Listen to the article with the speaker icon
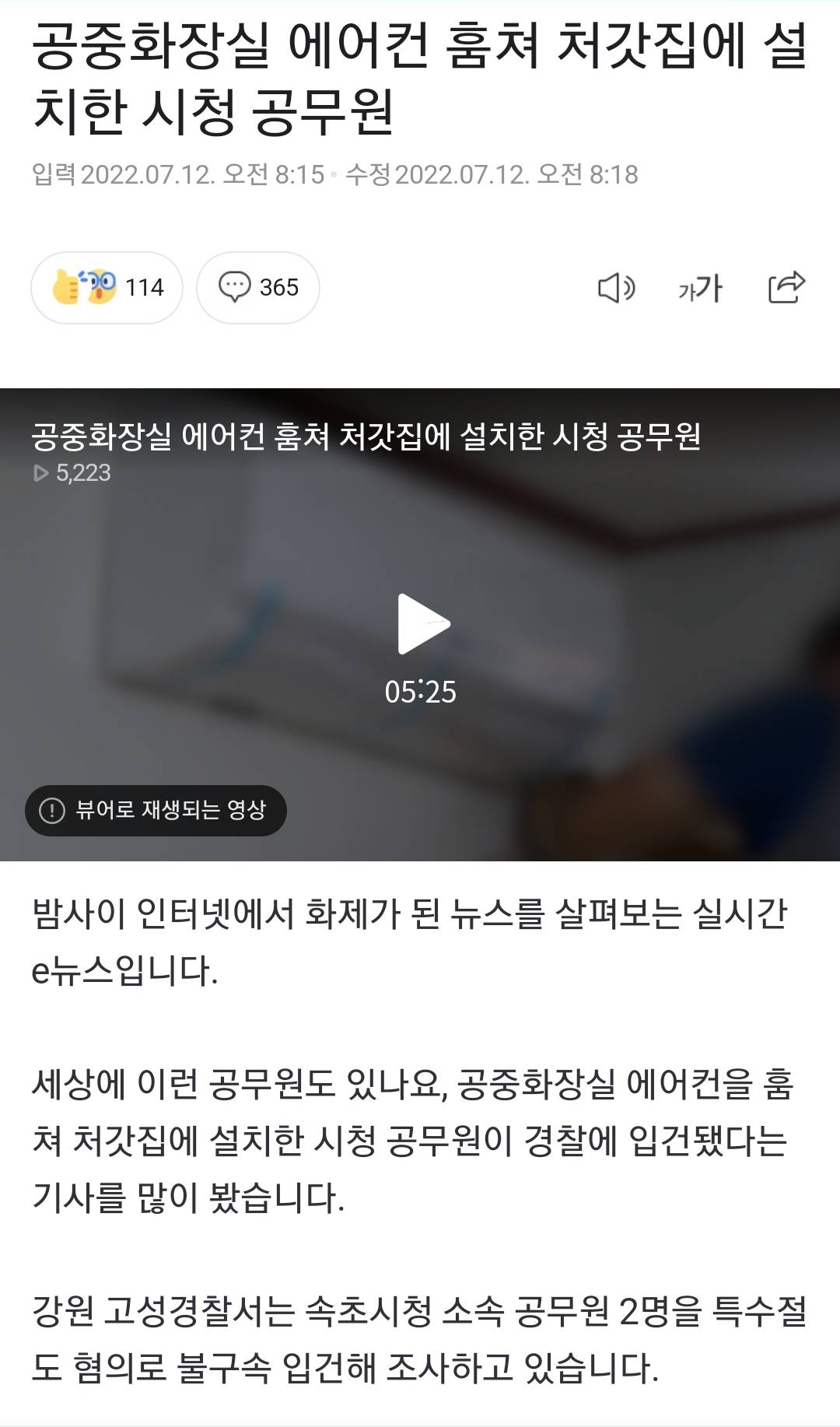Viewport: 840px width, 1427px height. tap(616, 288)
